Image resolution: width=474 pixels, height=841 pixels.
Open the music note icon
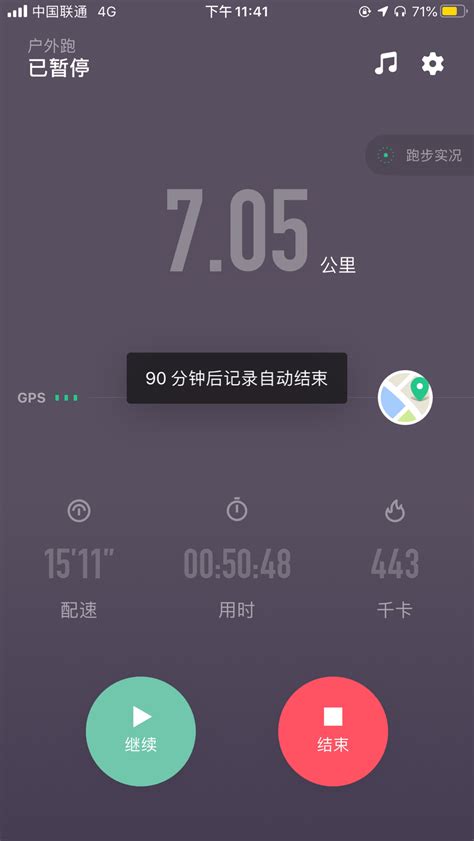pos(386,64)
